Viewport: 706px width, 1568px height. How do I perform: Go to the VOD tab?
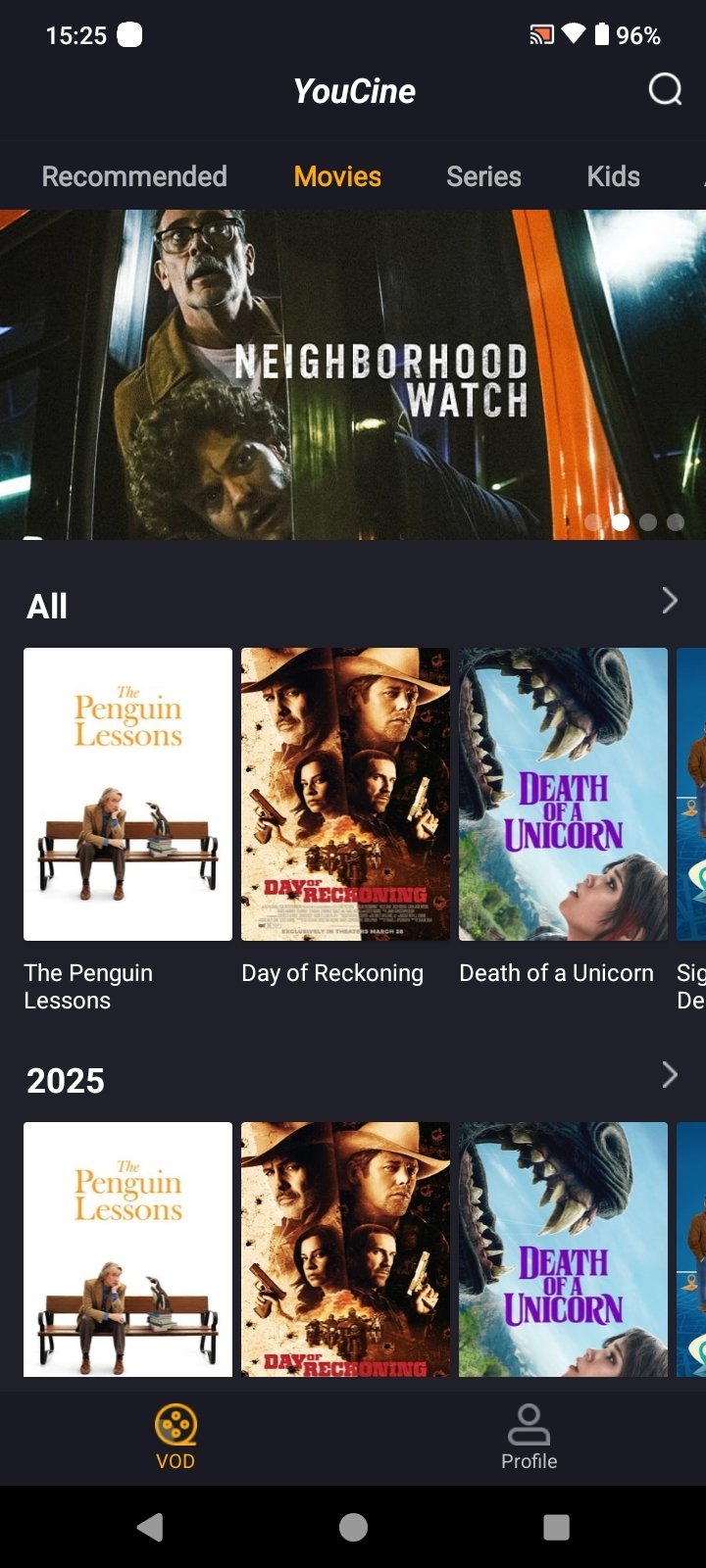tap(176, 1437)
